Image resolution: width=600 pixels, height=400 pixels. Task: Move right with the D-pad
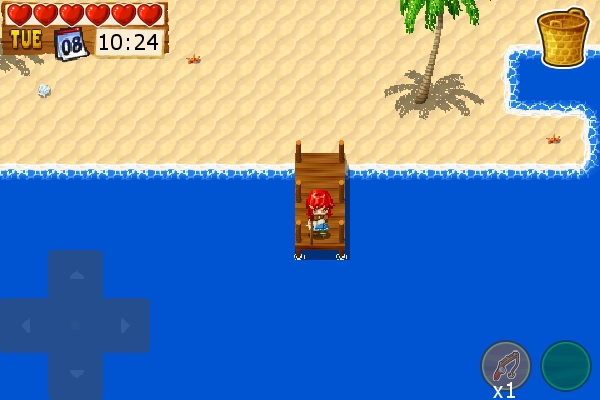click(125, 325)
